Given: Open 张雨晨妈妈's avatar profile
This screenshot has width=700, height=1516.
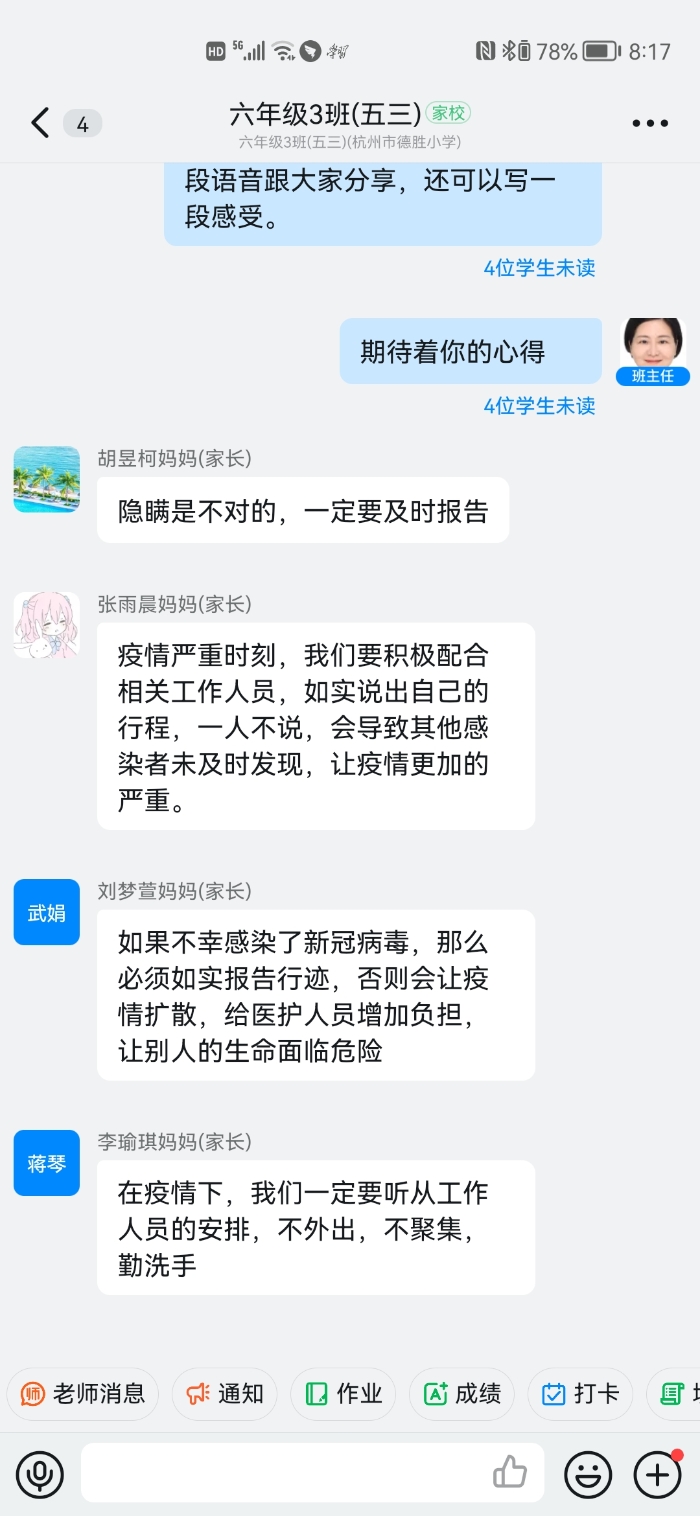Looking at the screenshot, I should point(46,625).
